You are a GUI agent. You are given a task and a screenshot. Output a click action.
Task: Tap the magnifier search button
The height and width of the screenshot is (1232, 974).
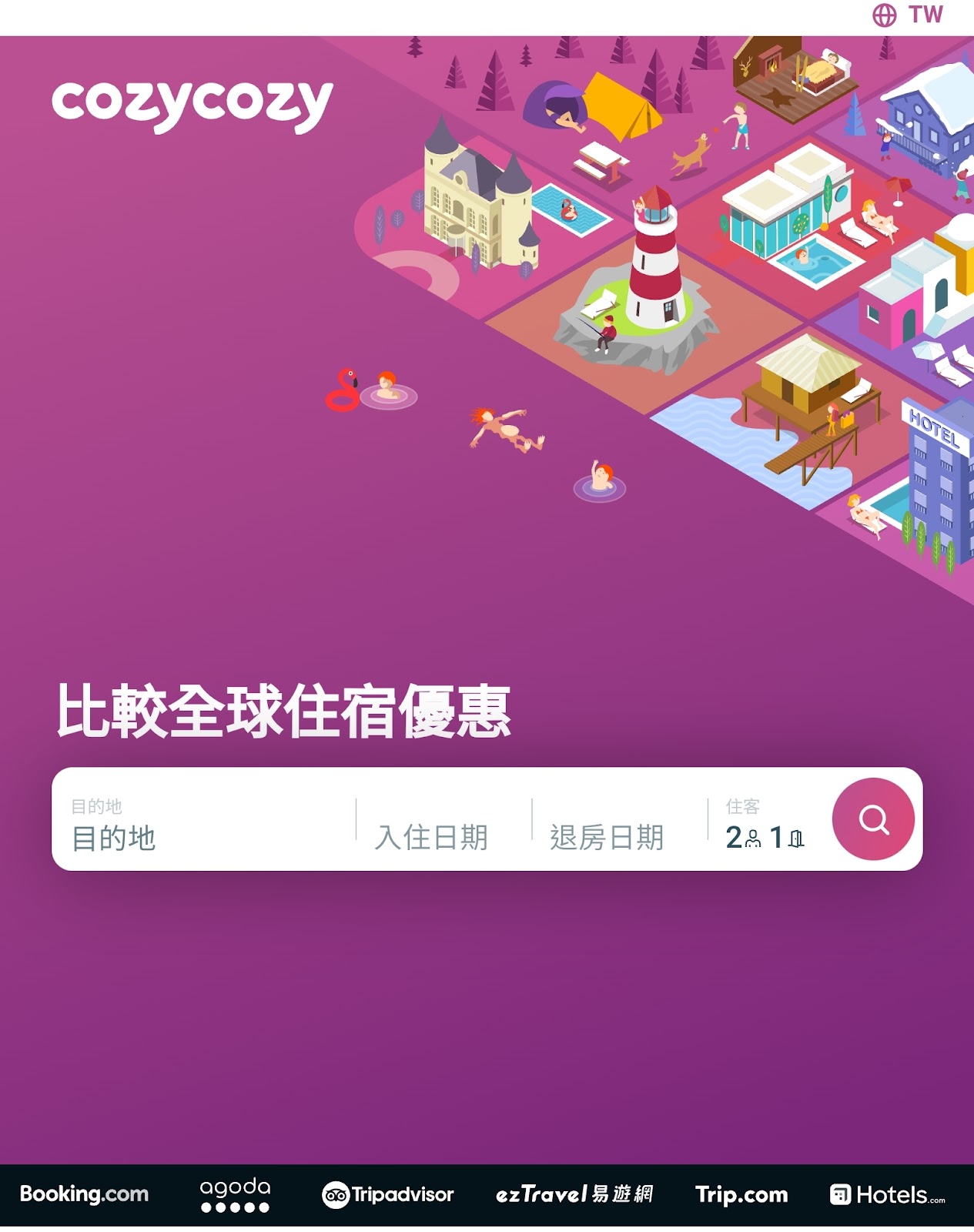pos(873,819)
